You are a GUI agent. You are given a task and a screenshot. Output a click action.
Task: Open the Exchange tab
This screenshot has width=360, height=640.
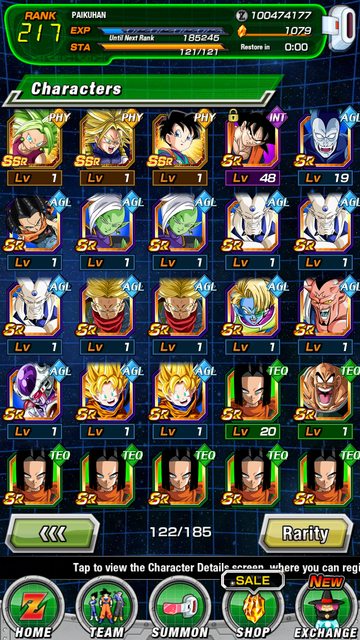click(x=327, y=608)
